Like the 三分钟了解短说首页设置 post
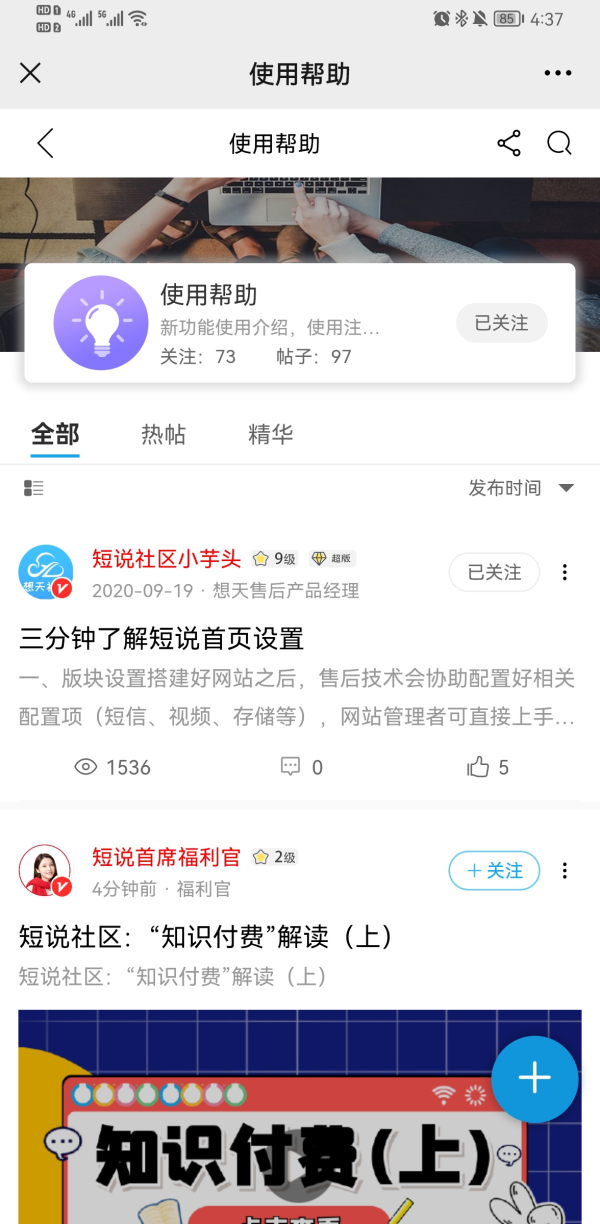Image resolution: width=600 pixels, height=1224 pixels. [x=488, y=767]
